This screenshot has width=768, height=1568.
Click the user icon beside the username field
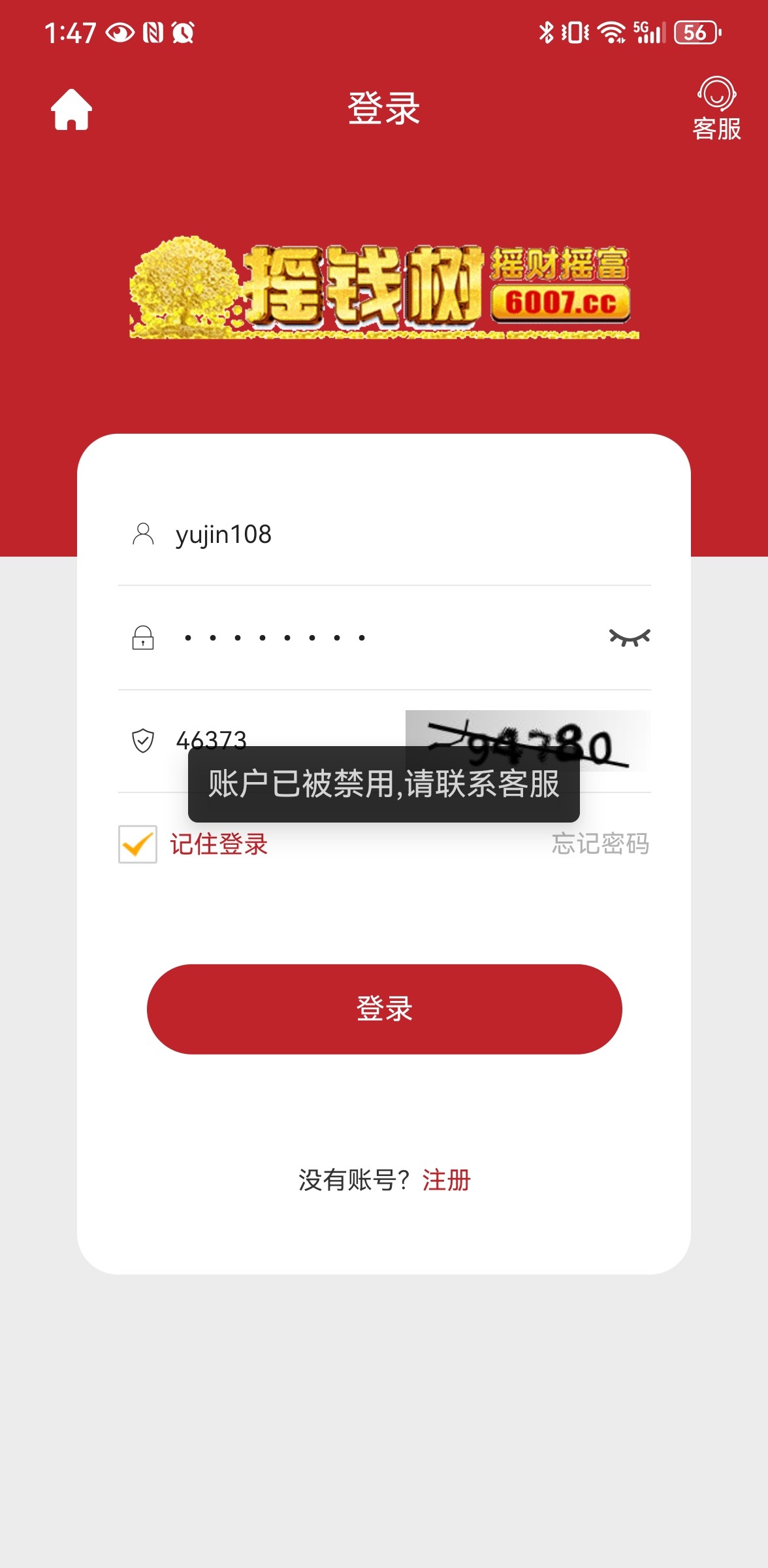[142, 534]
